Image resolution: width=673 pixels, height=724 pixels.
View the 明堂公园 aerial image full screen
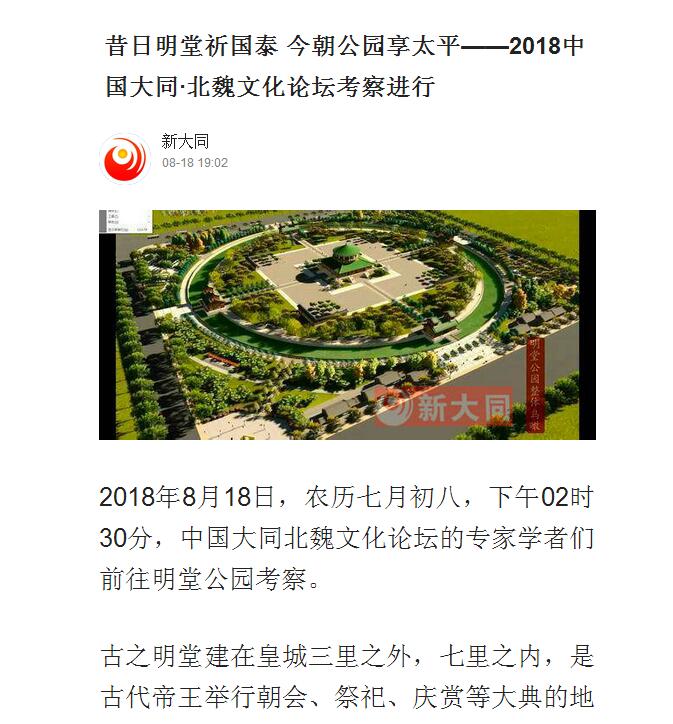(x=347, y=324)
